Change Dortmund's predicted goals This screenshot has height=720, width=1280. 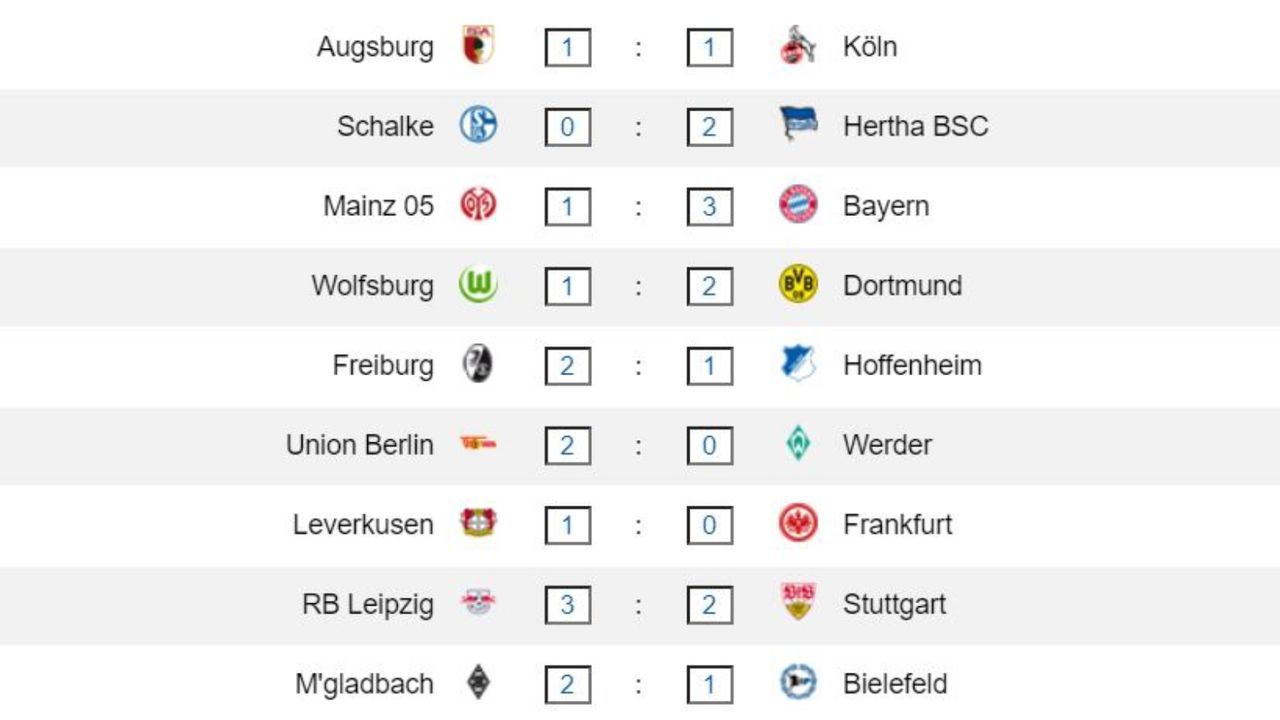click(709, 287)
